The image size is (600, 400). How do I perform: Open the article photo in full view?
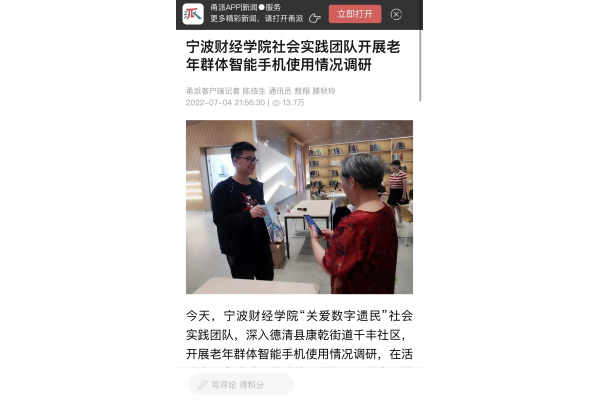click(x=299, y=207)
